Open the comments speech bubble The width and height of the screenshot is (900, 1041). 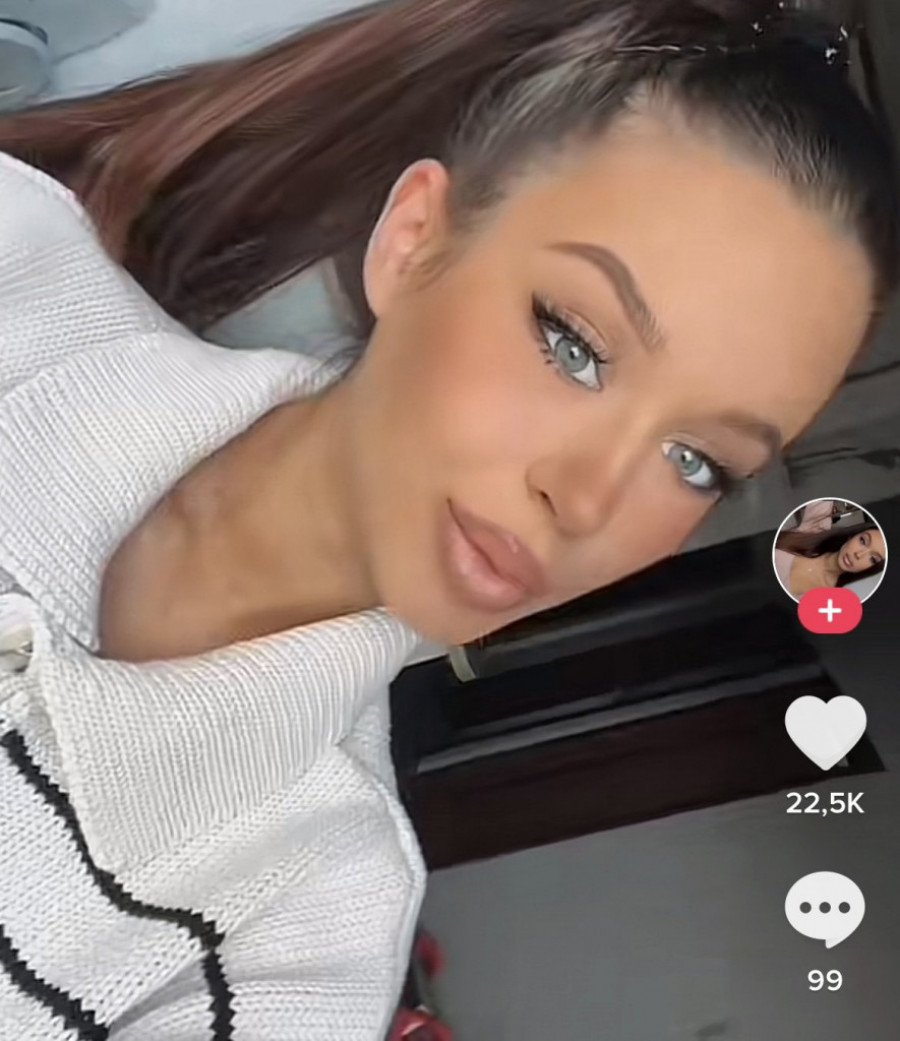point(824,907)
